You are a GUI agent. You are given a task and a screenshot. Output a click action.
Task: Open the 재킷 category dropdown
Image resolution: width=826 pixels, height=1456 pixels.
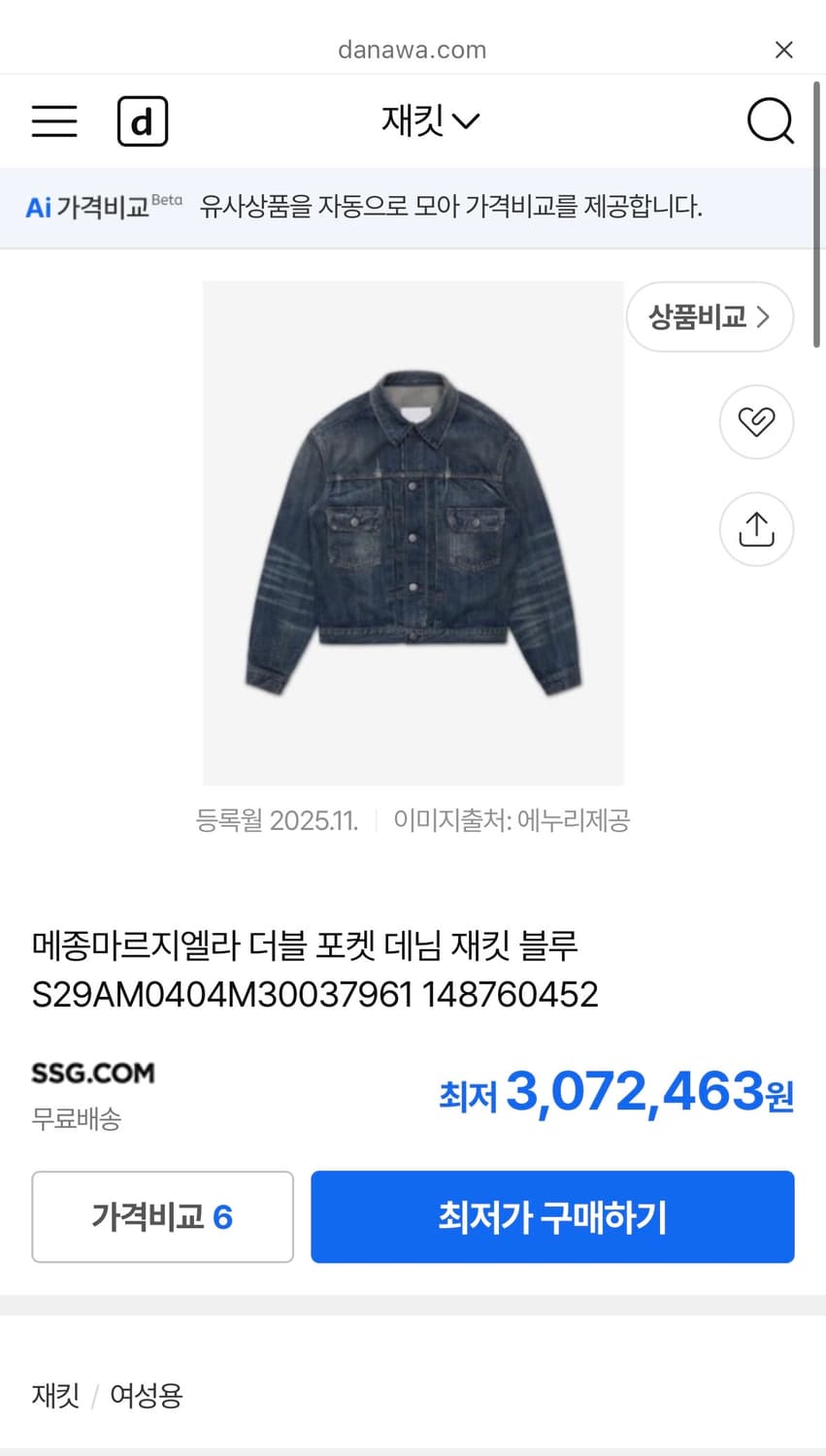point(430,120)
